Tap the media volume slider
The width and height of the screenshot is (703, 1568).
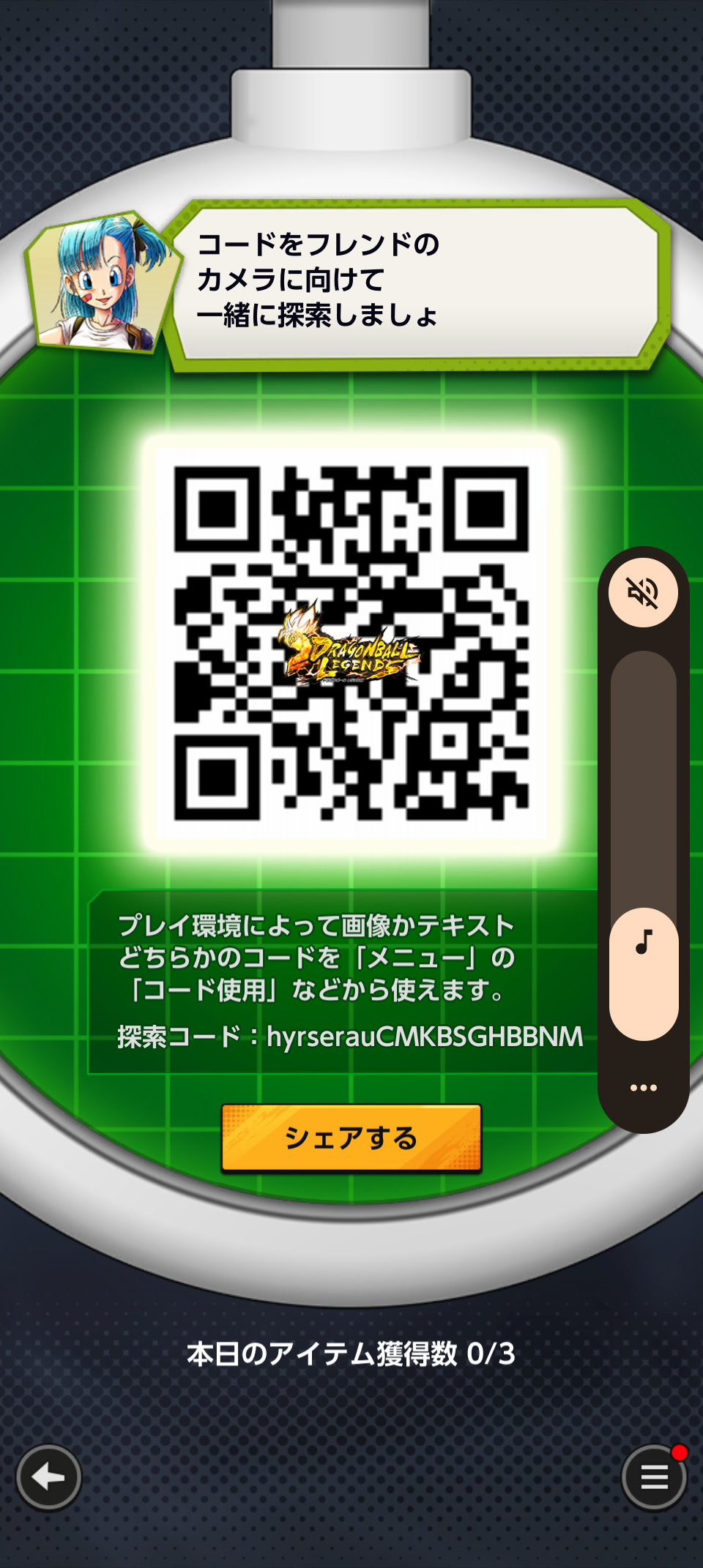[644, 845]
